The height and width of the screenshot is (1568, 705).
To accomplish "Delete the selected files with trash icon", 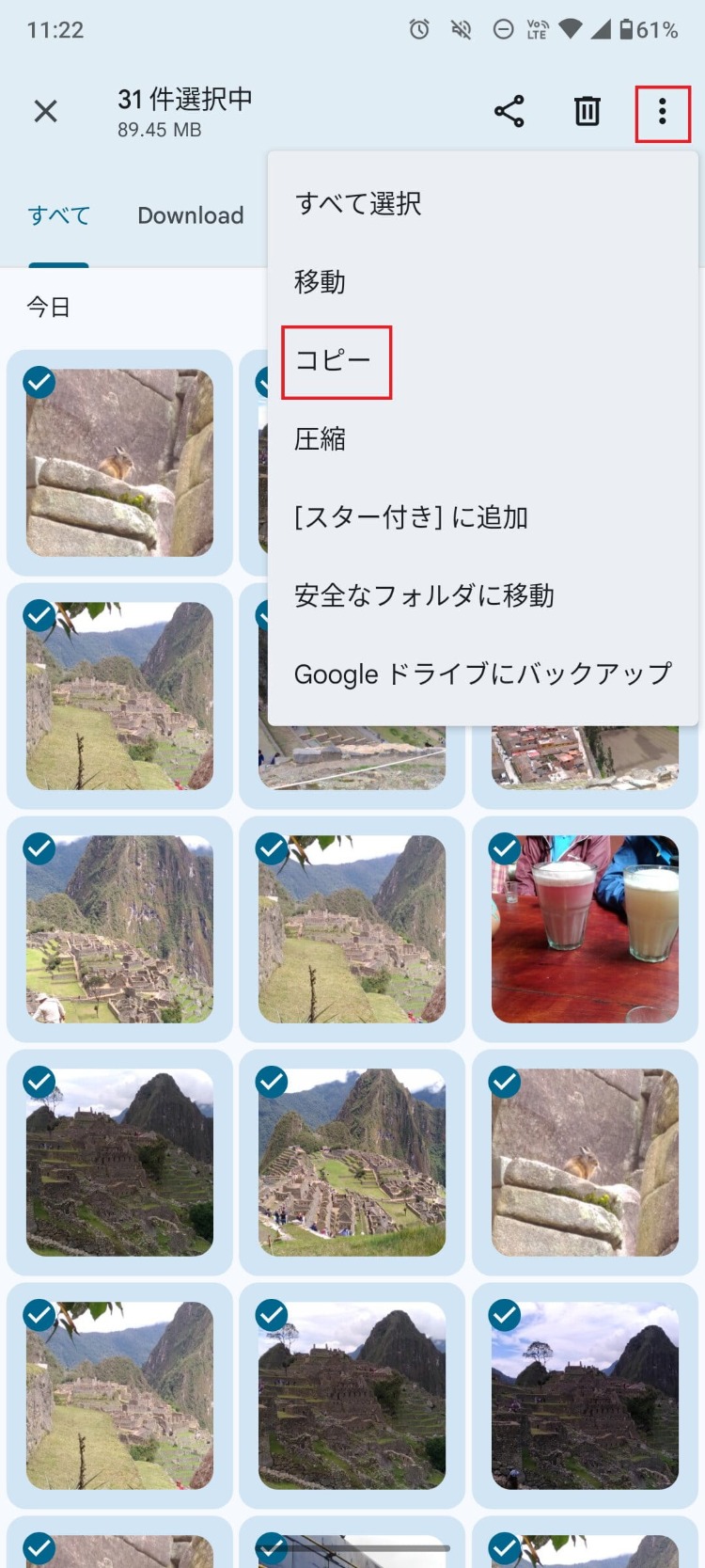I will [x=587, y=112].
